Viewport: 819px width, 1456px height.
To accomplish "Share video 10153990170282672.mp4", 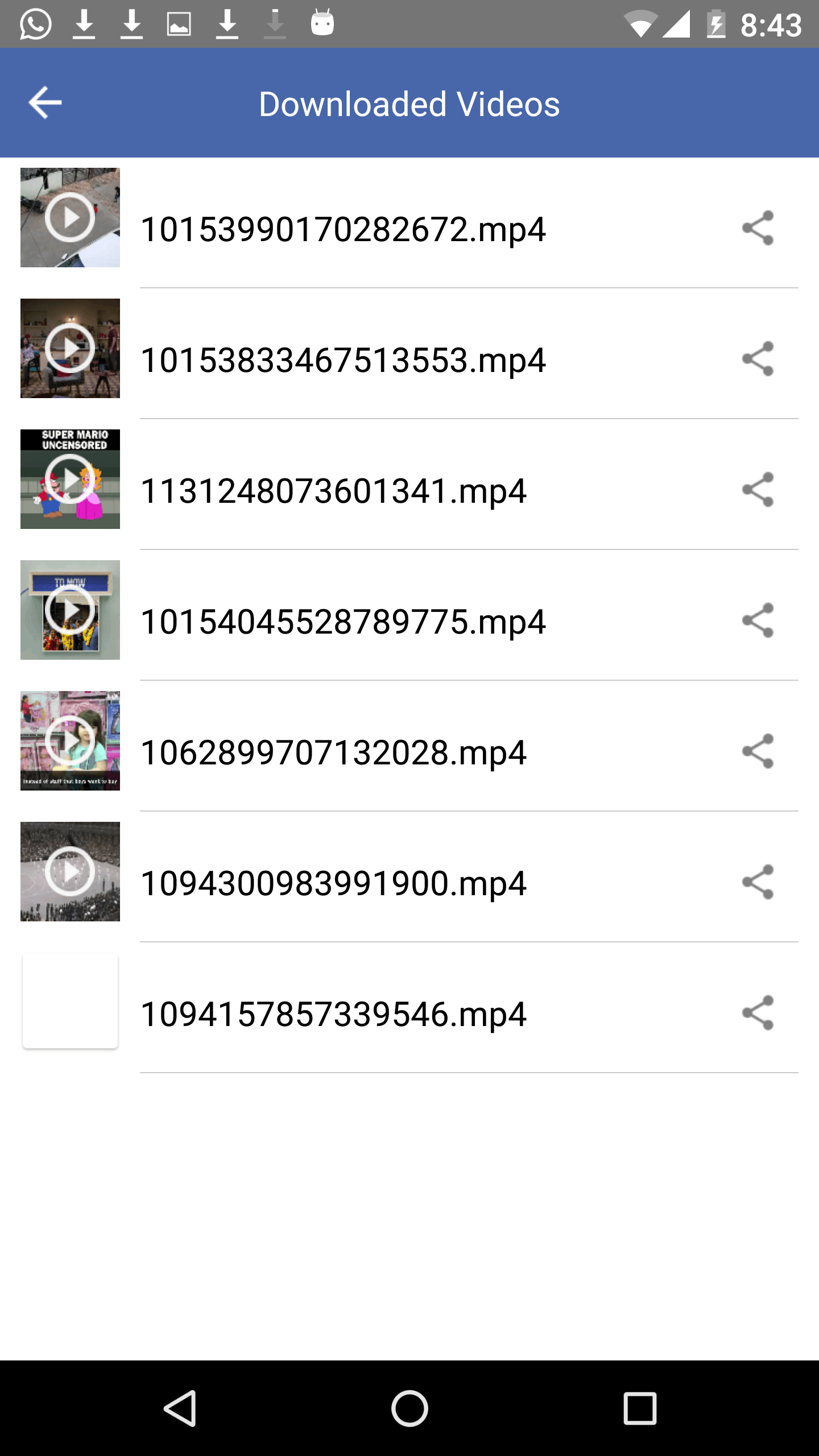I will coord(758,228).
